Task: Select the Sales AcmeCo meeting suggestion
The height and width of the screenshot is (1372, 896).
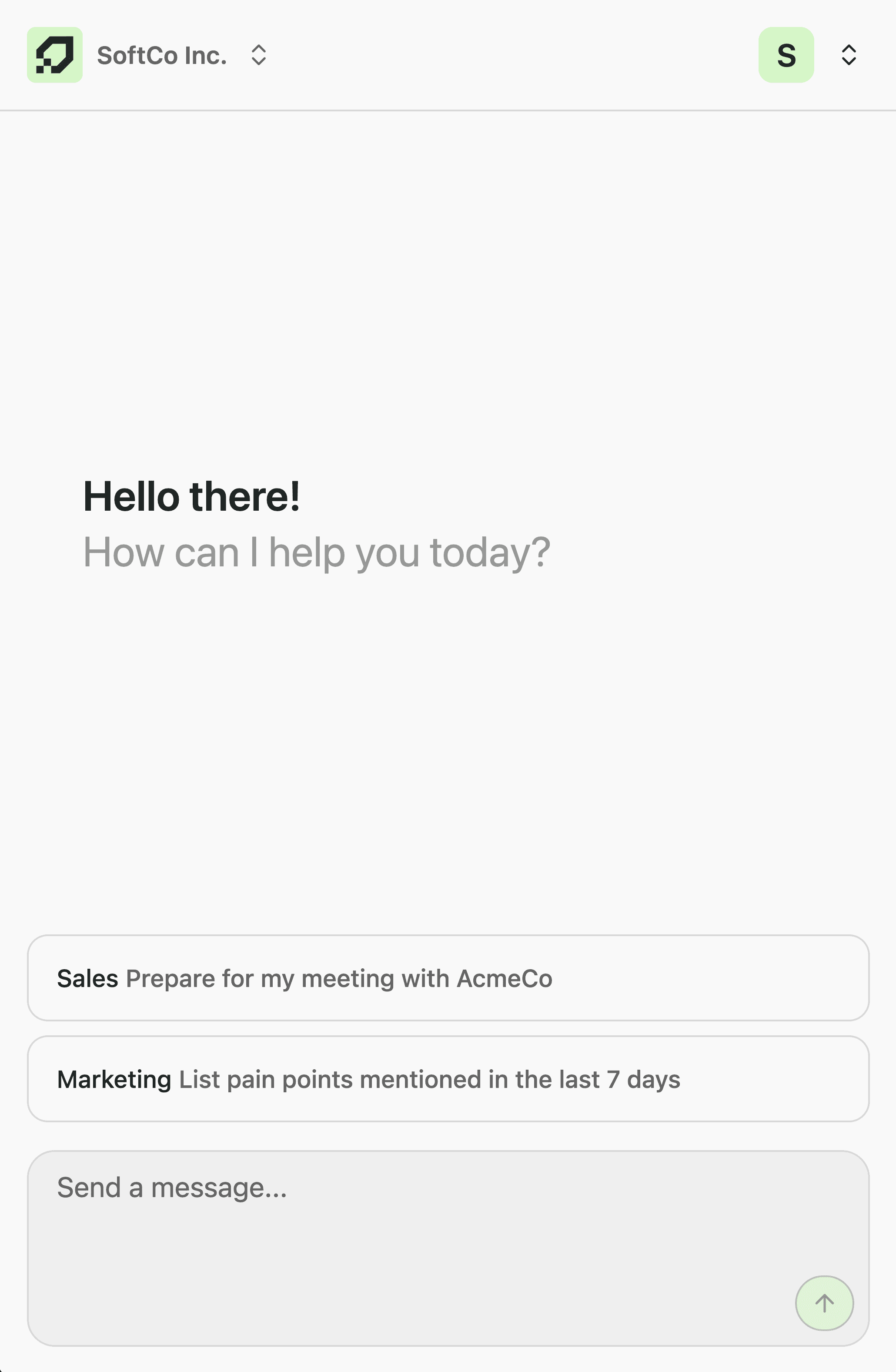Action: pos(448,978)
